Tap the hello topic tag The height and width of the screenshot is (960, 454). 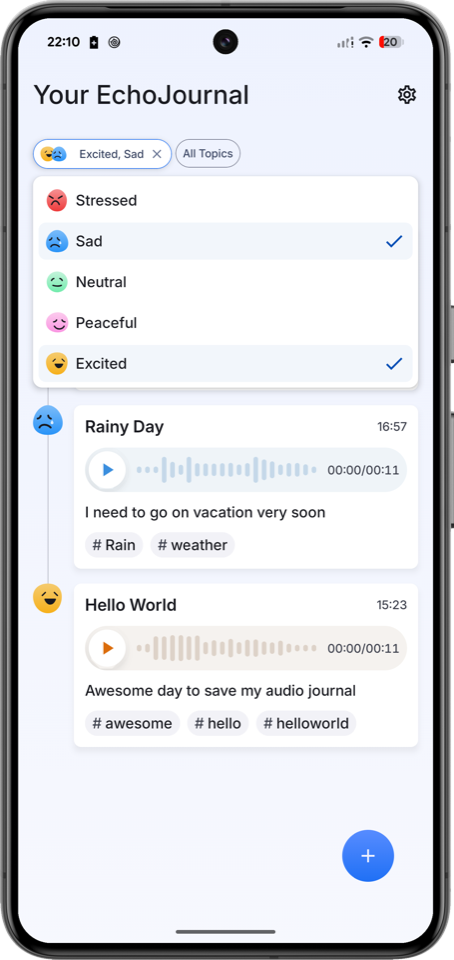(218, 724)
